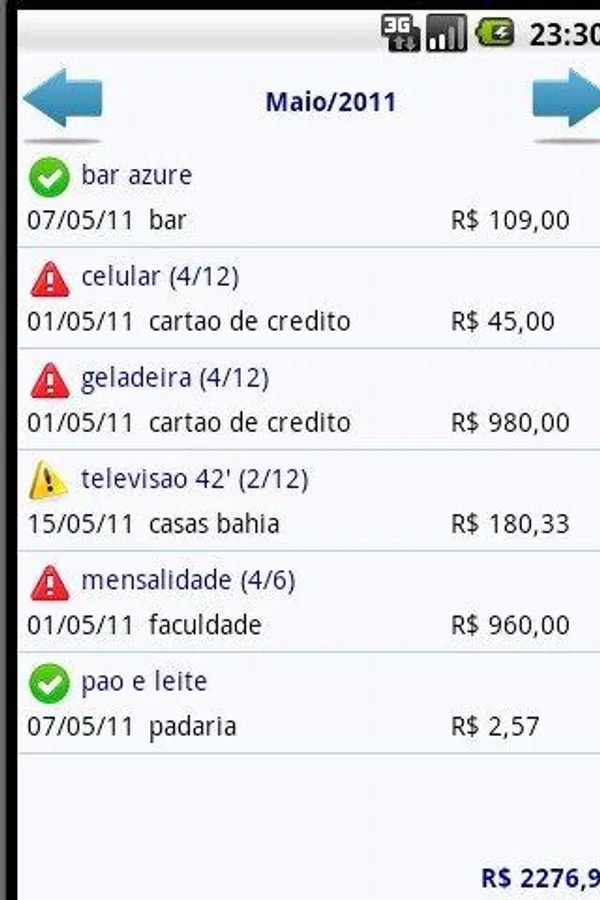
Task: Open the celular (4/12) expense
Action: 300,298
